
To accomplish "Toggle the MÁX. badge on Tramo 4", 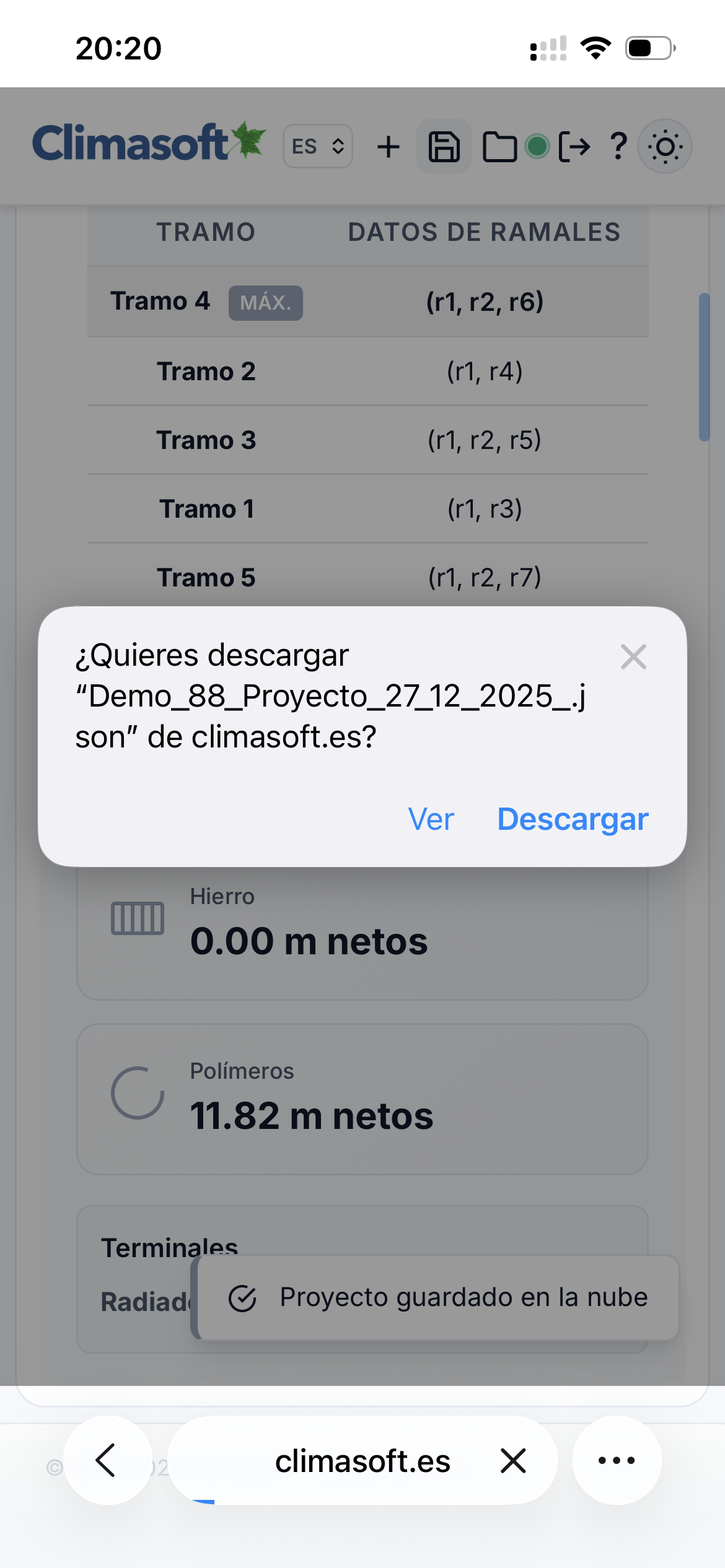I will (265, 303).
